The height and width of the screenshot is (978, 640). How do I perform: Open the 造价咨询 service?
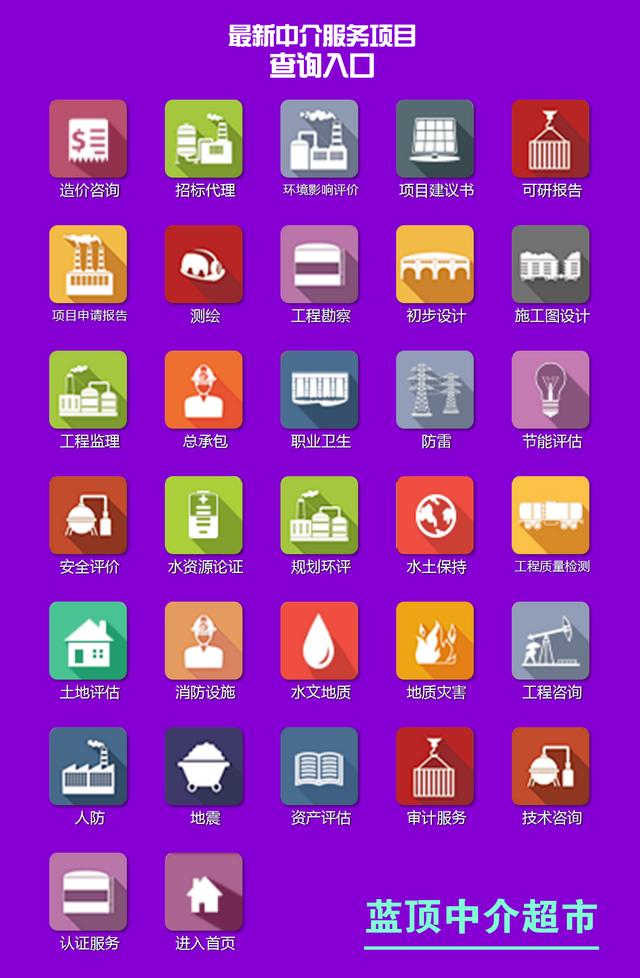pos(88,139)
